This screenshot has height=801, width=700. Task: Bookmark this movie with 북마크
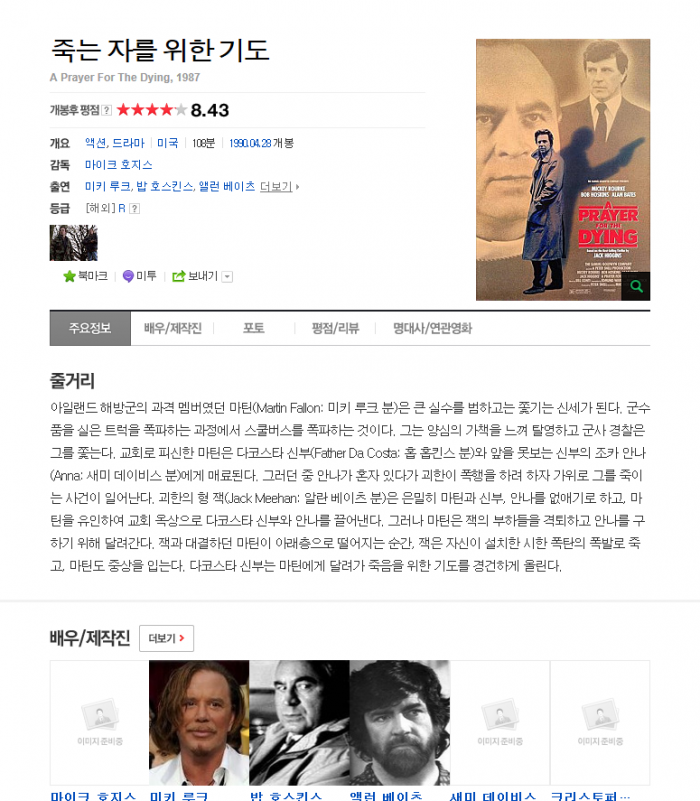[x=85, y=276]
